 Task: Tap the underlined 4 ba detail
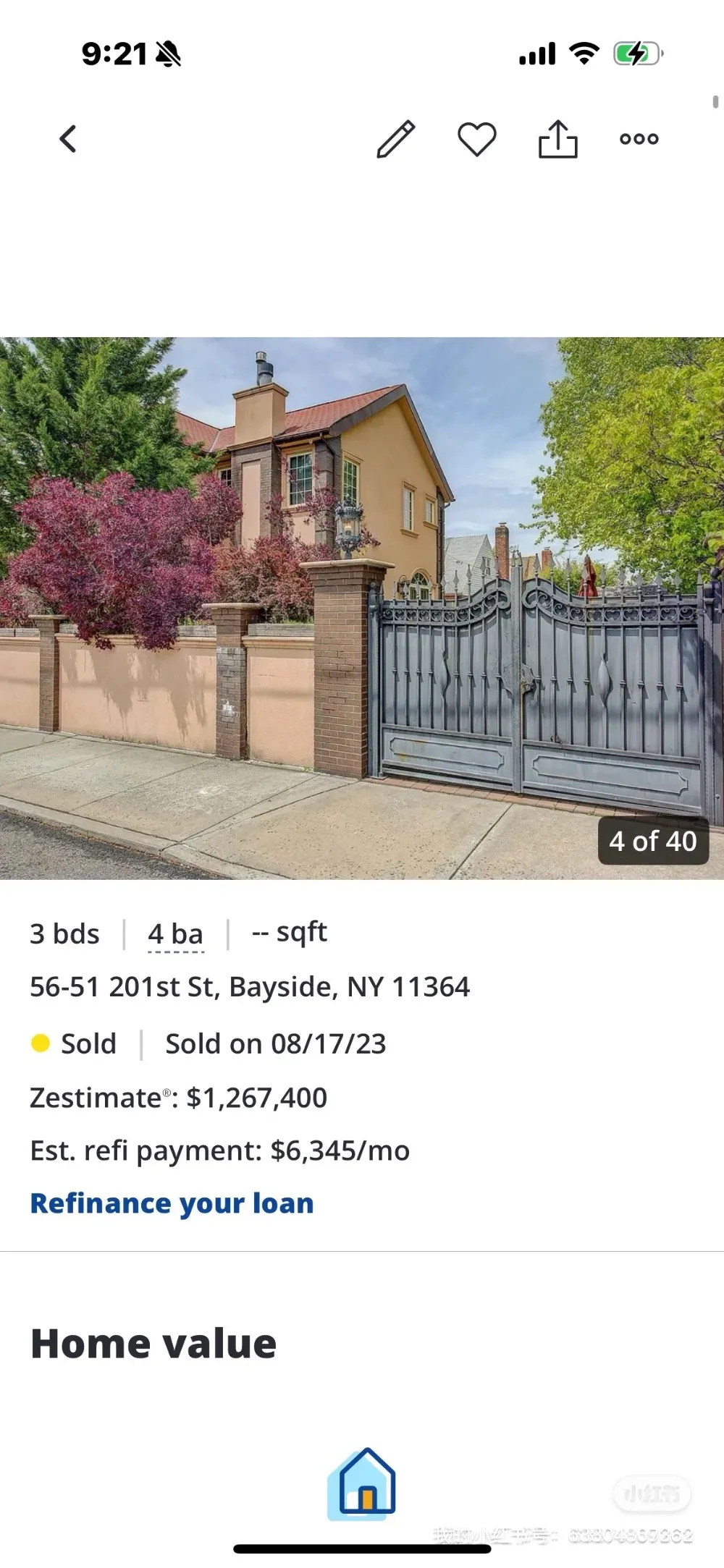click(x=176, y=934)
